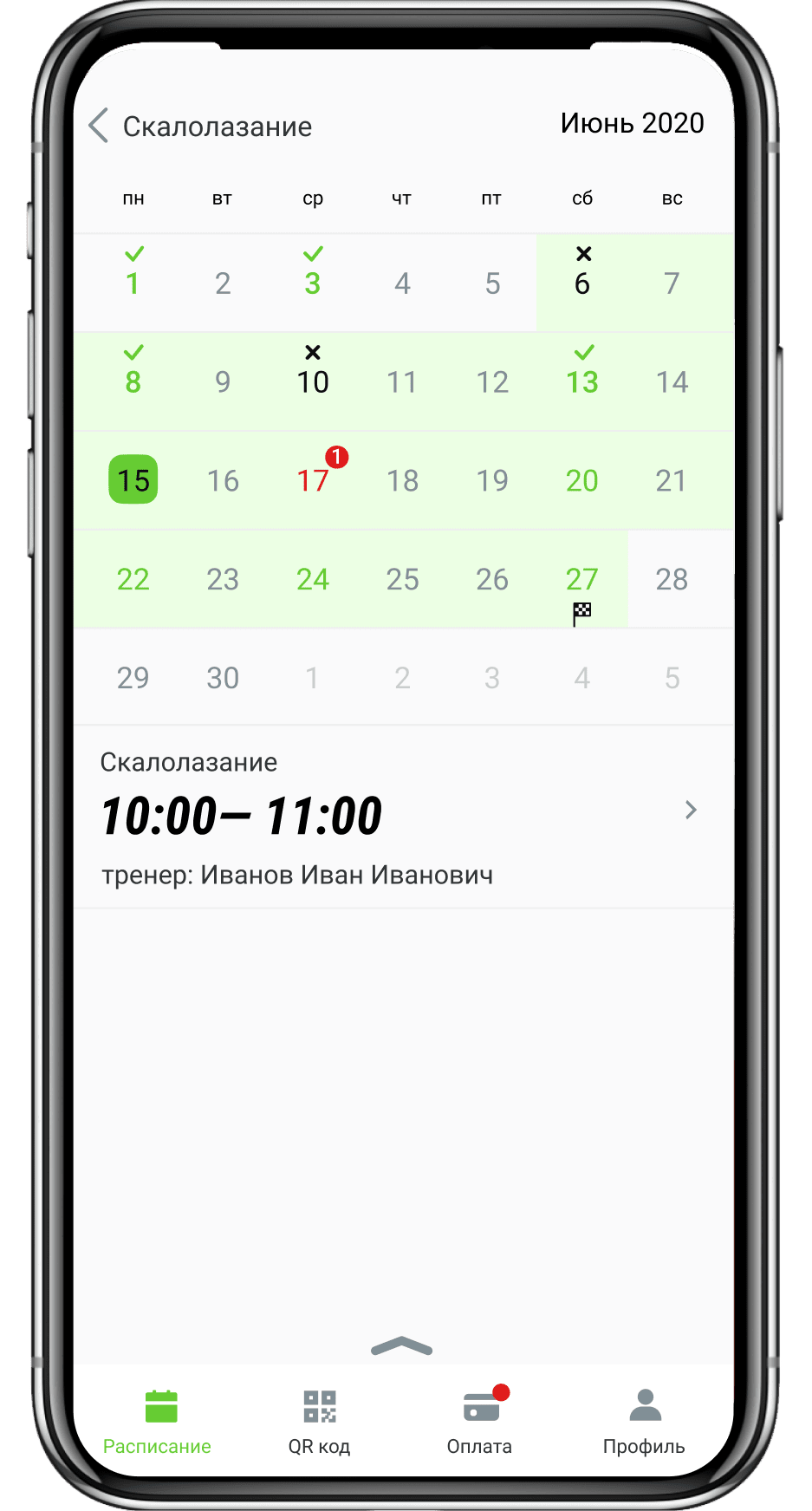Select June 13 in the calendar
This screenshot has width=812, height=1511.
582,381
